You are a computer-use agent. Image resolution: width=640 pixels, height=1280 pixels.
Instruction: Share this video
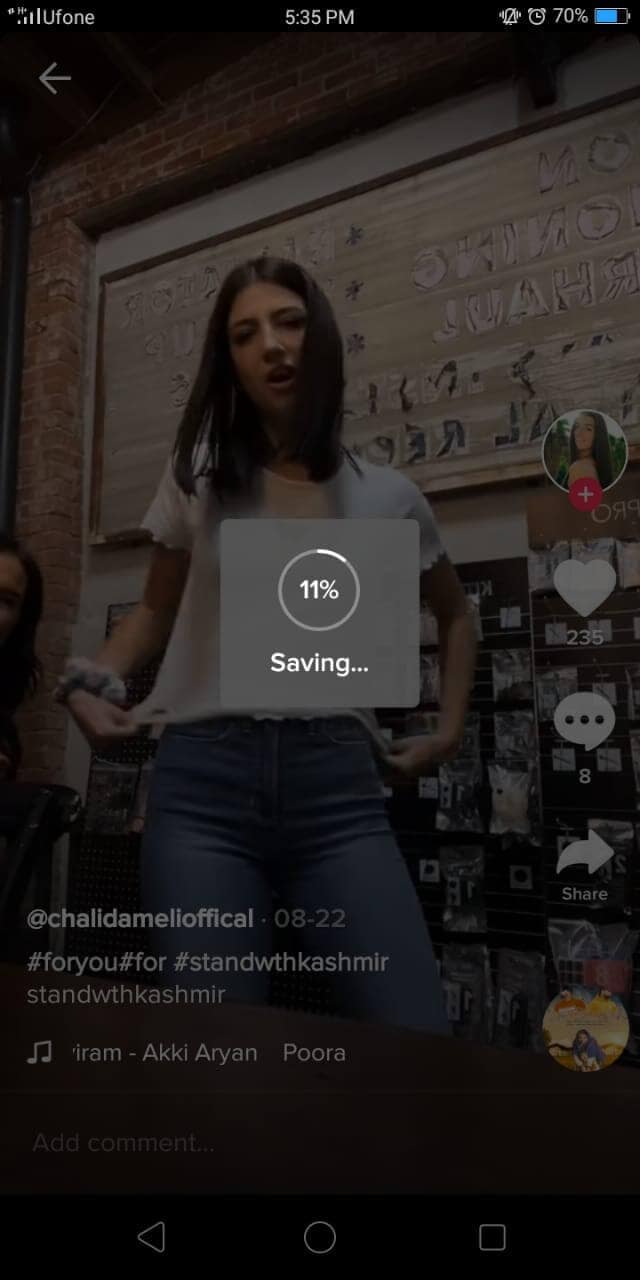585,865
